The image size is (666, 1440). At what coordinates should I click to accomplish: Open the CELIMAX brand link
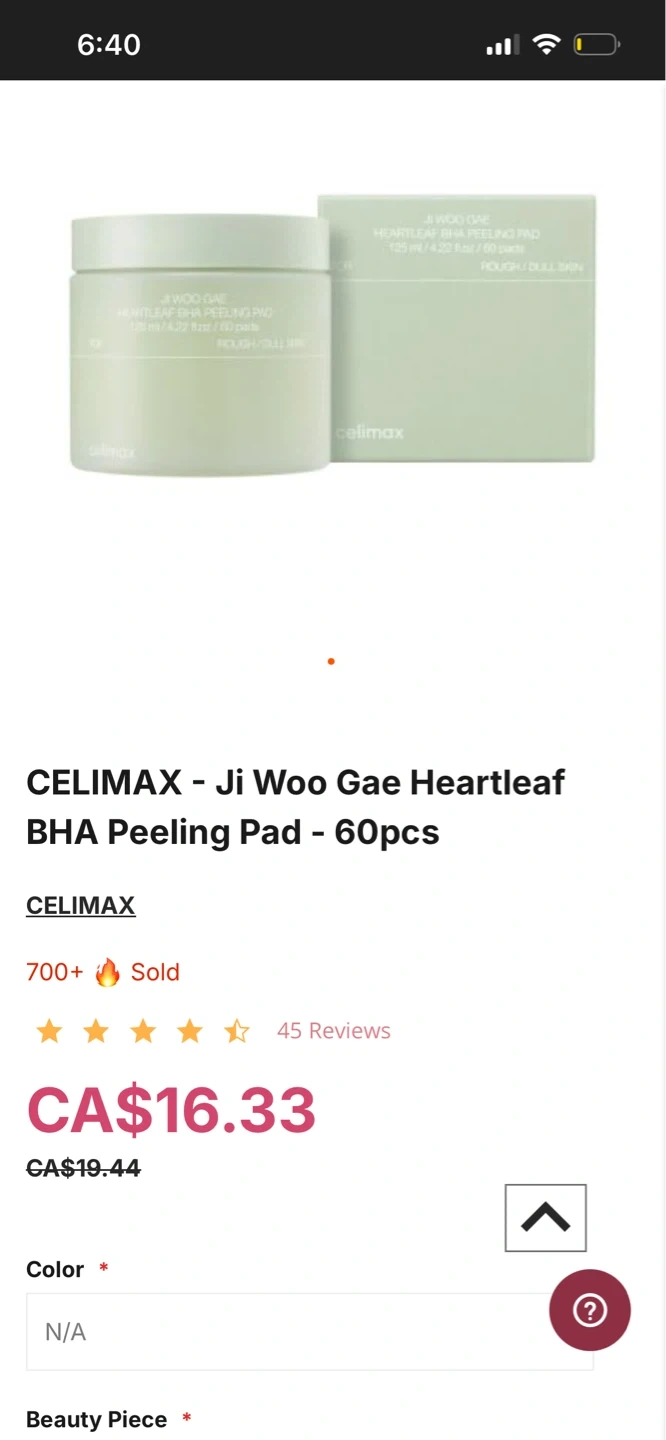[x=81, y=905]
